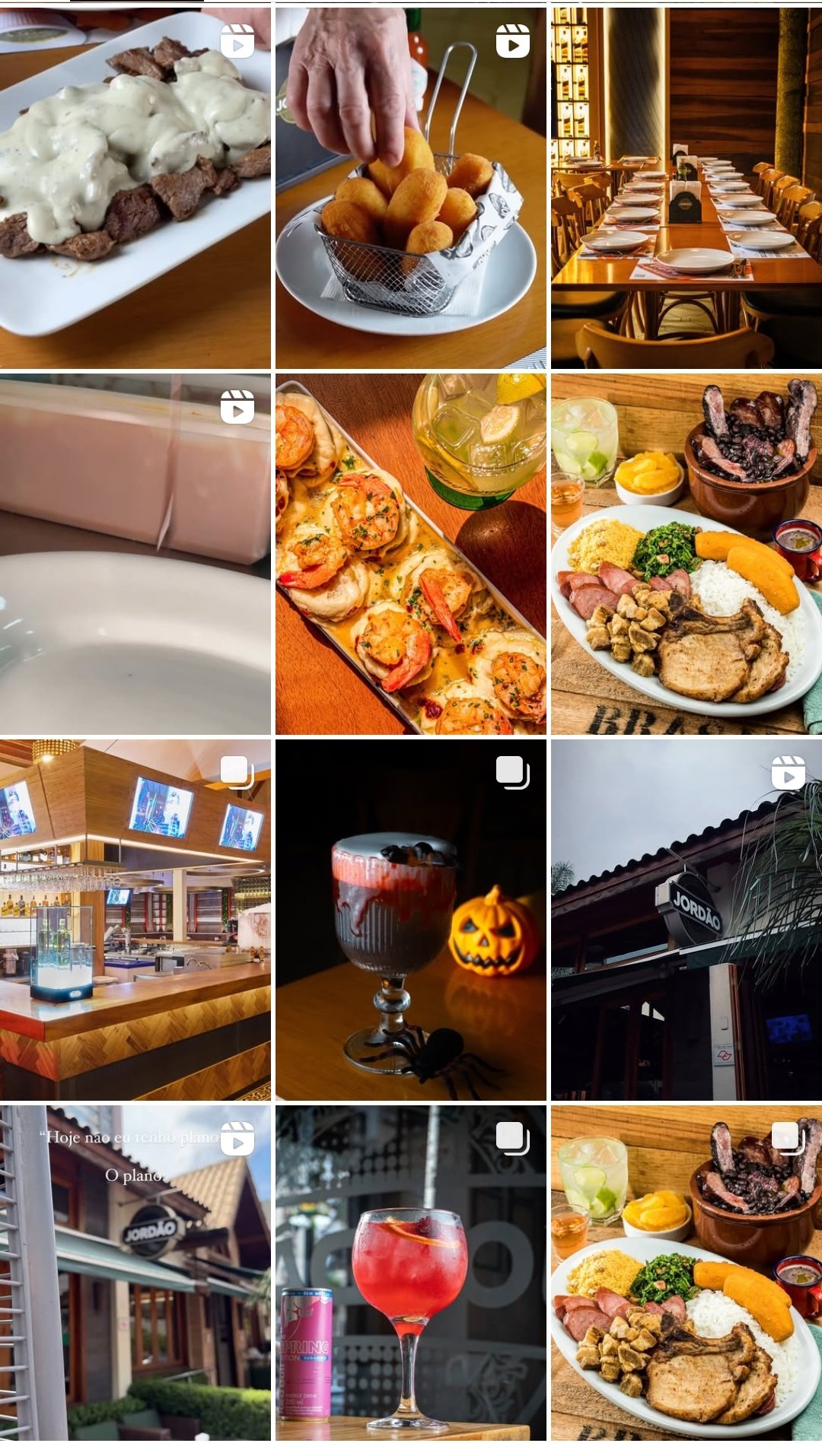Viewport: 822px width, 1456px height.
Task: Open the feijoada platter carousel post
Action: click(686, 1272)
